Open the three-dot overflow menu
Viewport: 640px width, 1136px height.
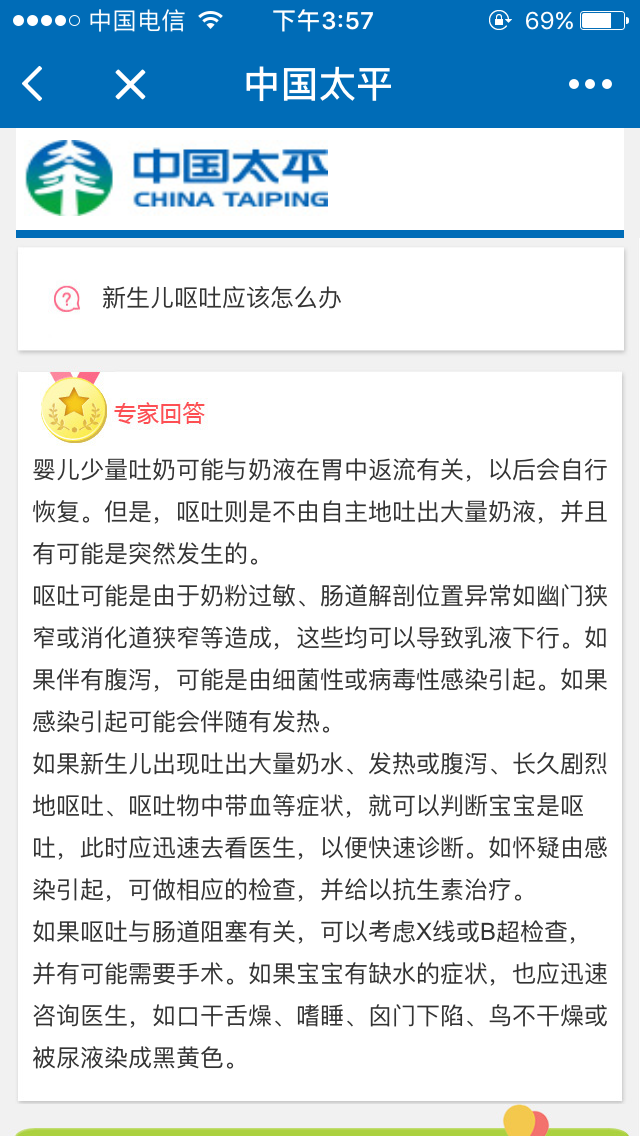click(590, 85)
